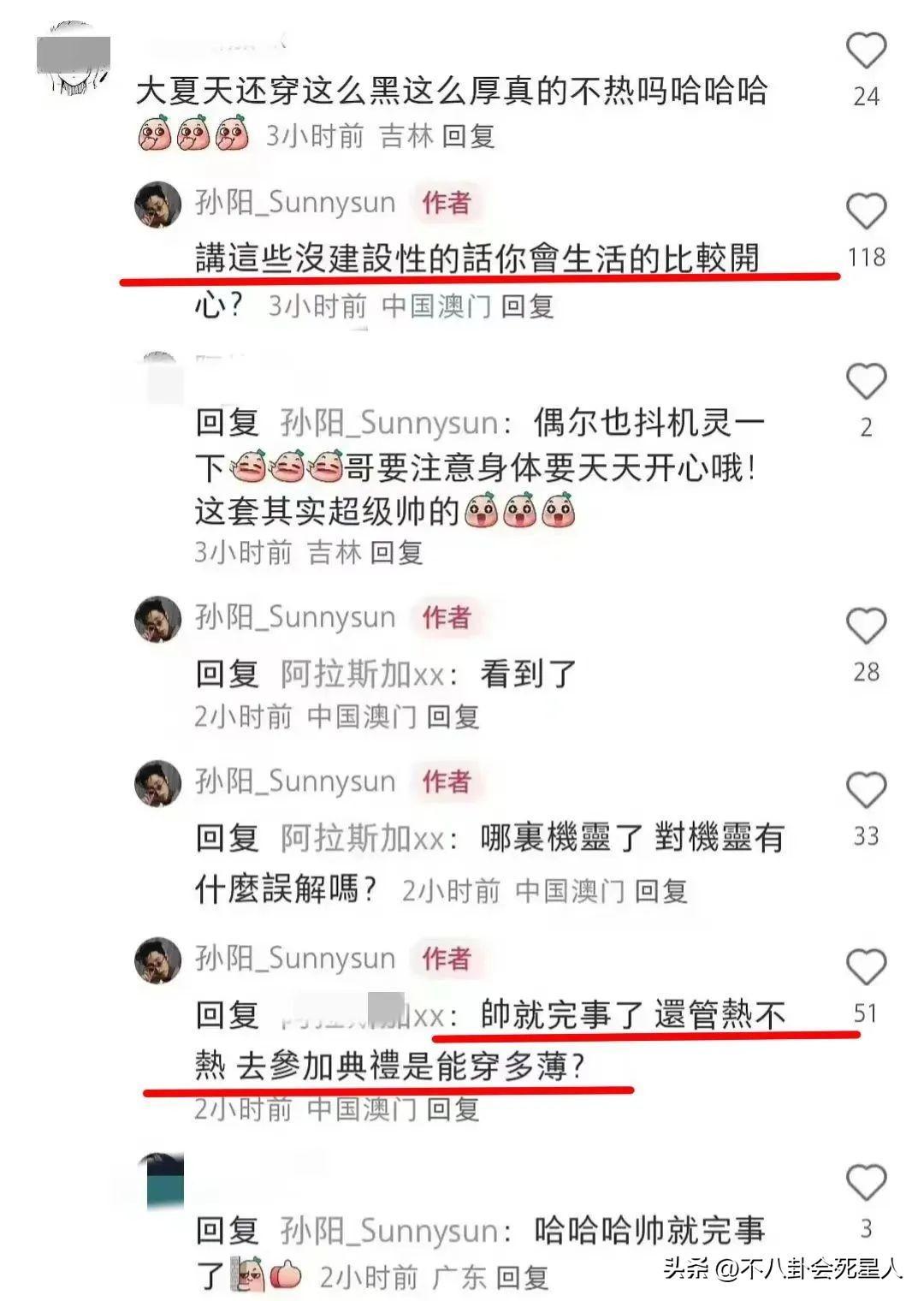Like the author's '看到了' reply
The width and height of the screenshot is (924, 1301).
[866, 627]
